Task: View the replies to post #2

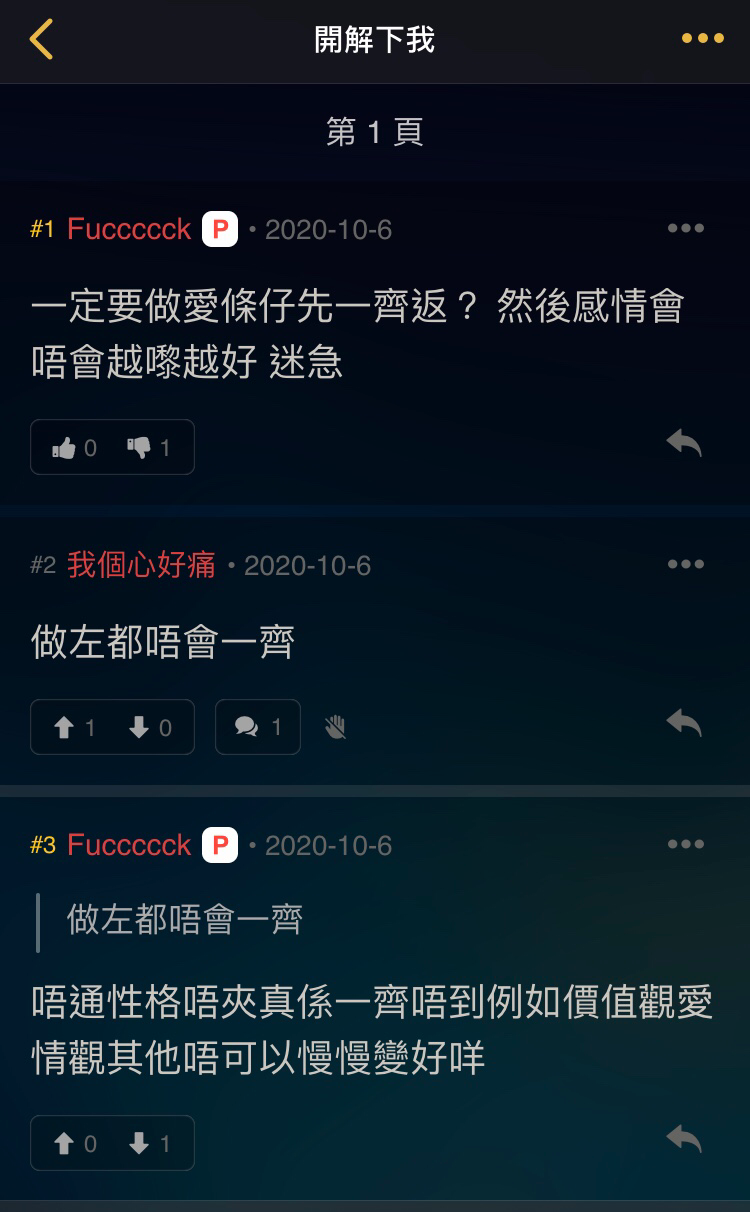Action: point(258,727)
